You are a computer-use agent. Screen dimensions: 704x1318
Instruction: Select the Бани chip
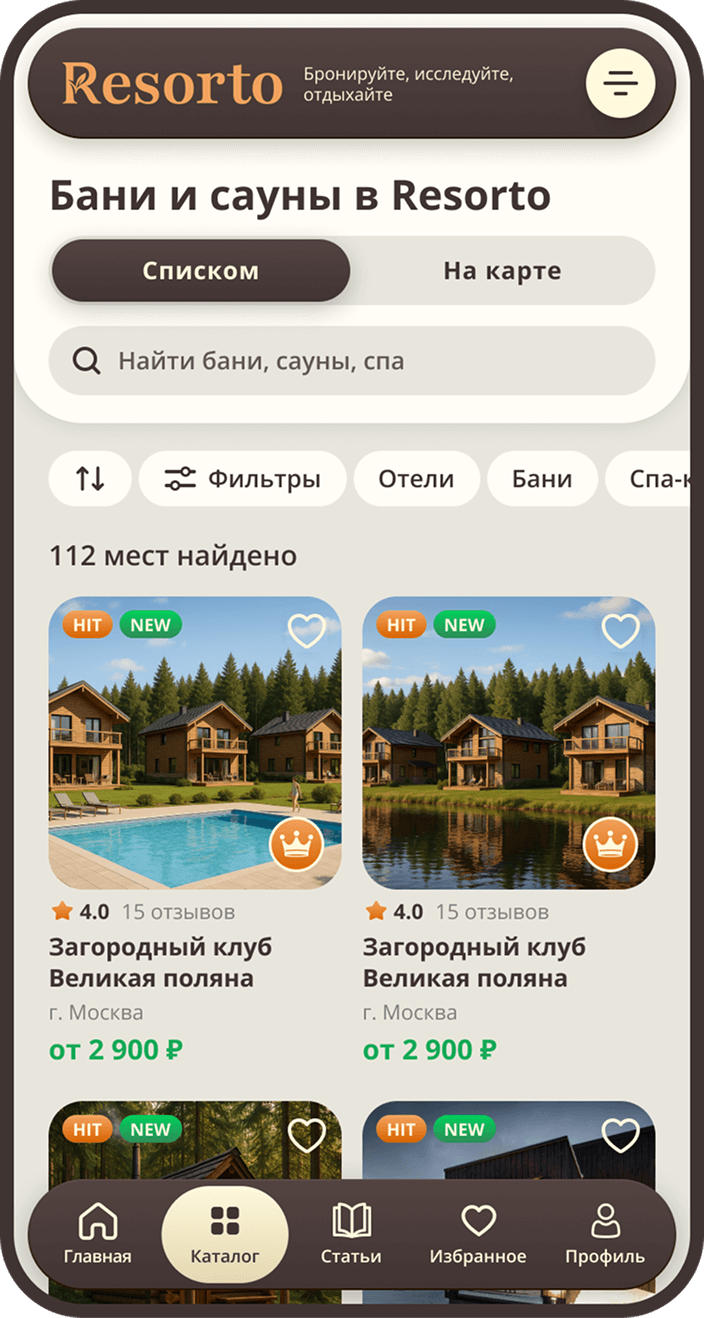click(542, 479)
